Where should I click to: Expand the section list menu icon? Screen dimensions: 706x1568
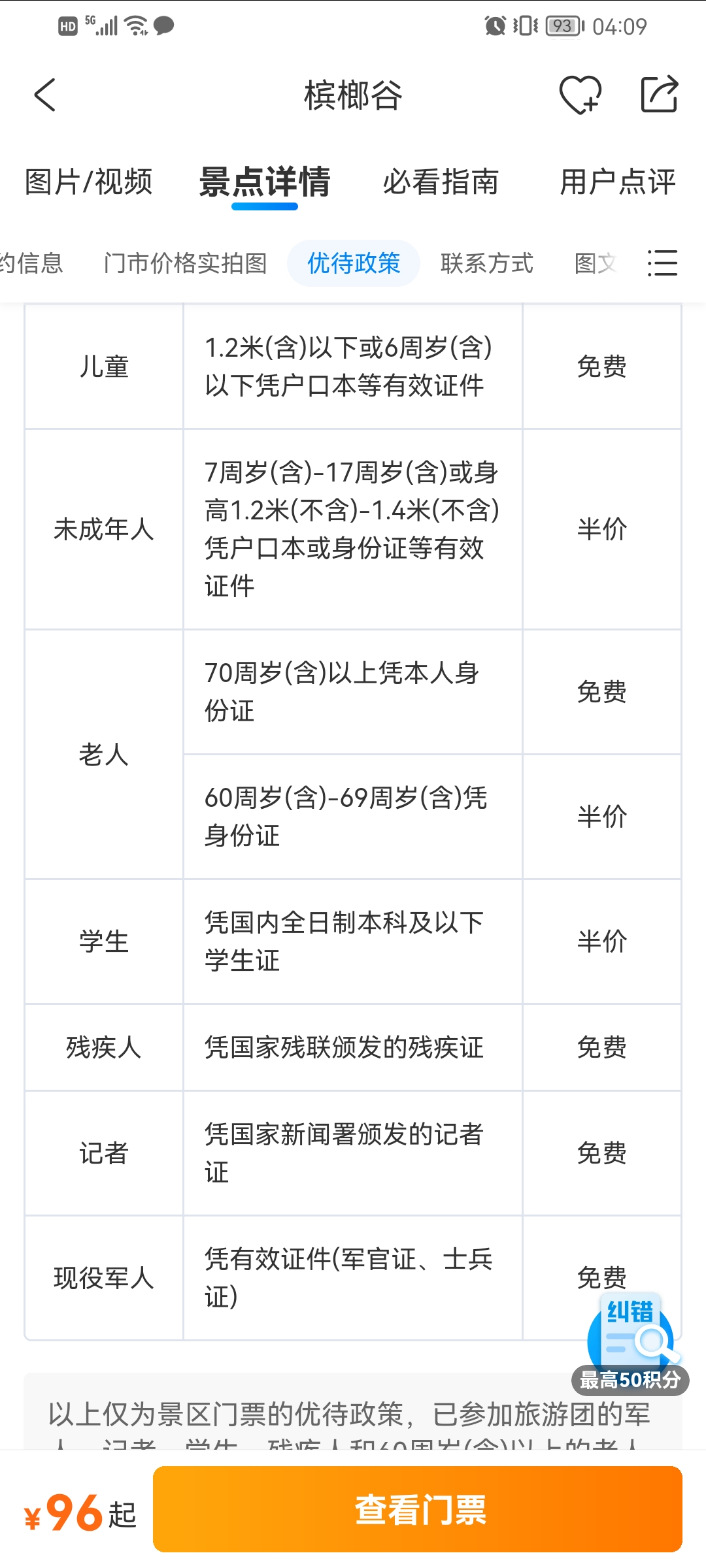(x=662, y=263)
